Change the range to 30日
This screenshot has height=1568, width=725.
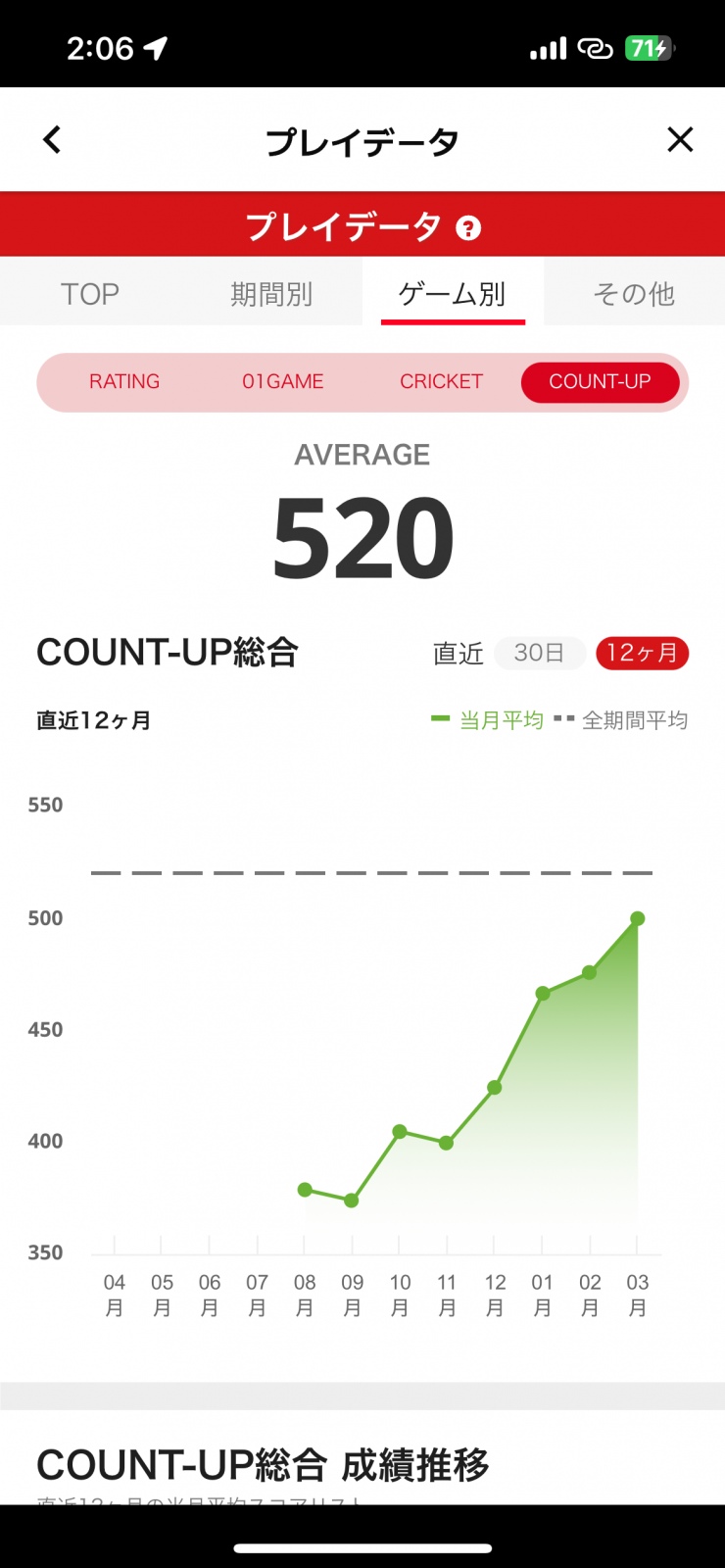tap(540, 654)
